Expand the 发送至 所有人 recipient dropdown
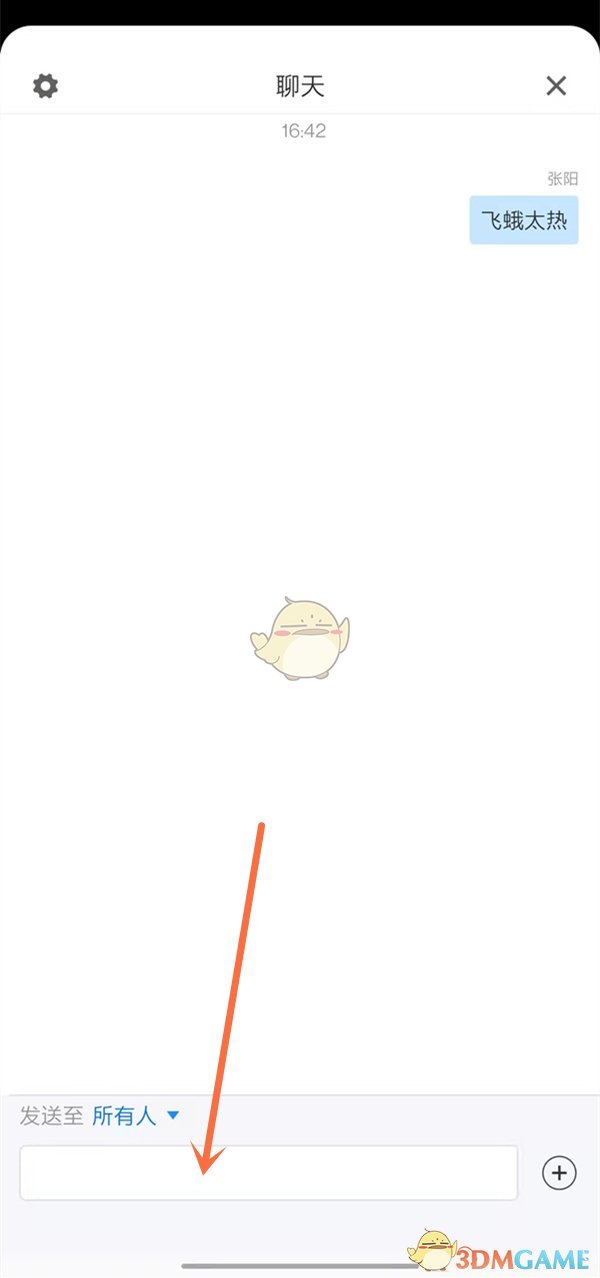This screenshot has width=600, height=1278. (135, 1116)
